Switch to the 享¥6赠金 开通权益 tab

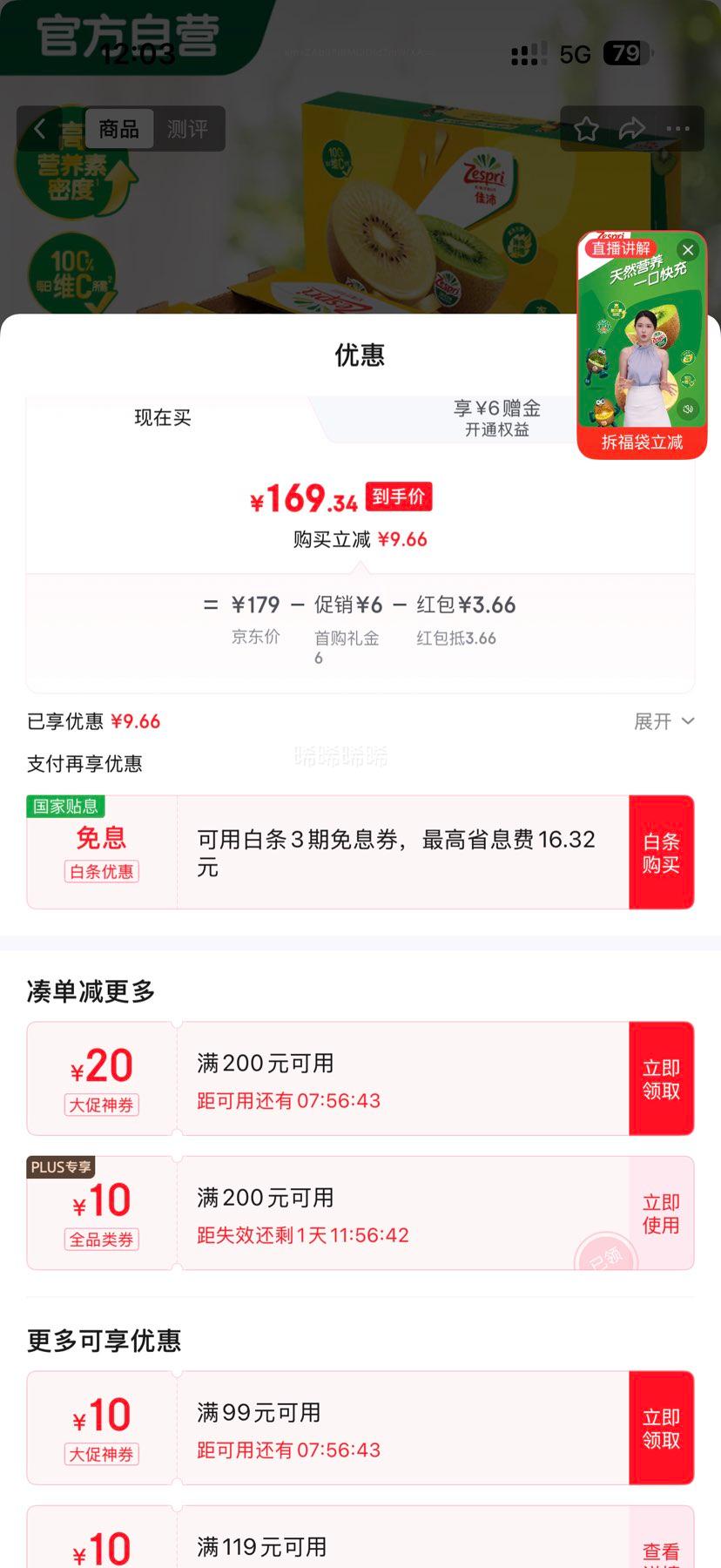tap(496, 418)
